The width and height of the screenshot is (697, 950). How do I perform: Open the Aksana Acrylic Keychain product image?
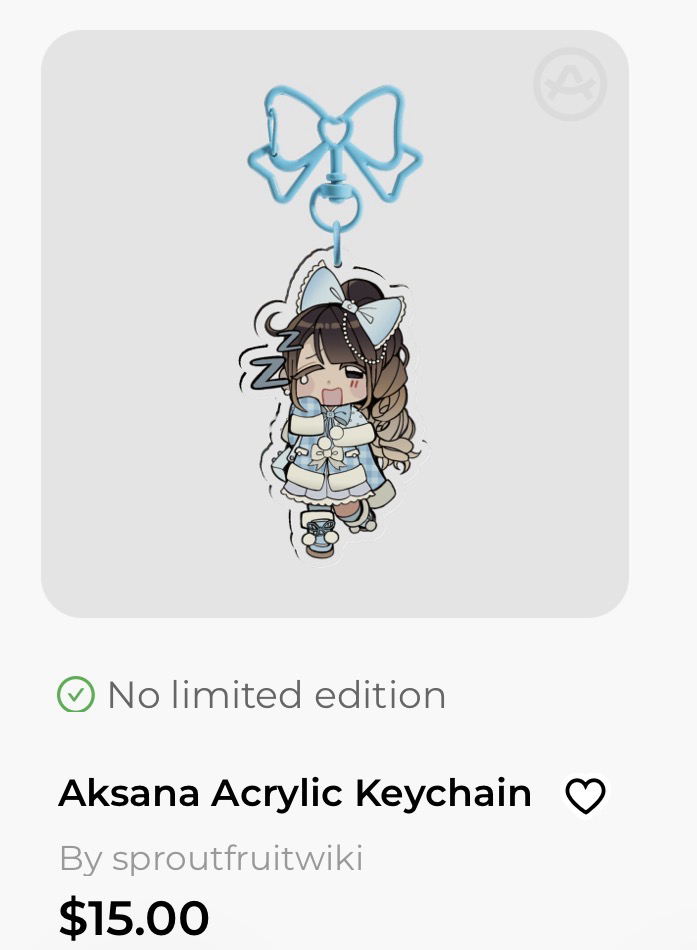point(334,323)
